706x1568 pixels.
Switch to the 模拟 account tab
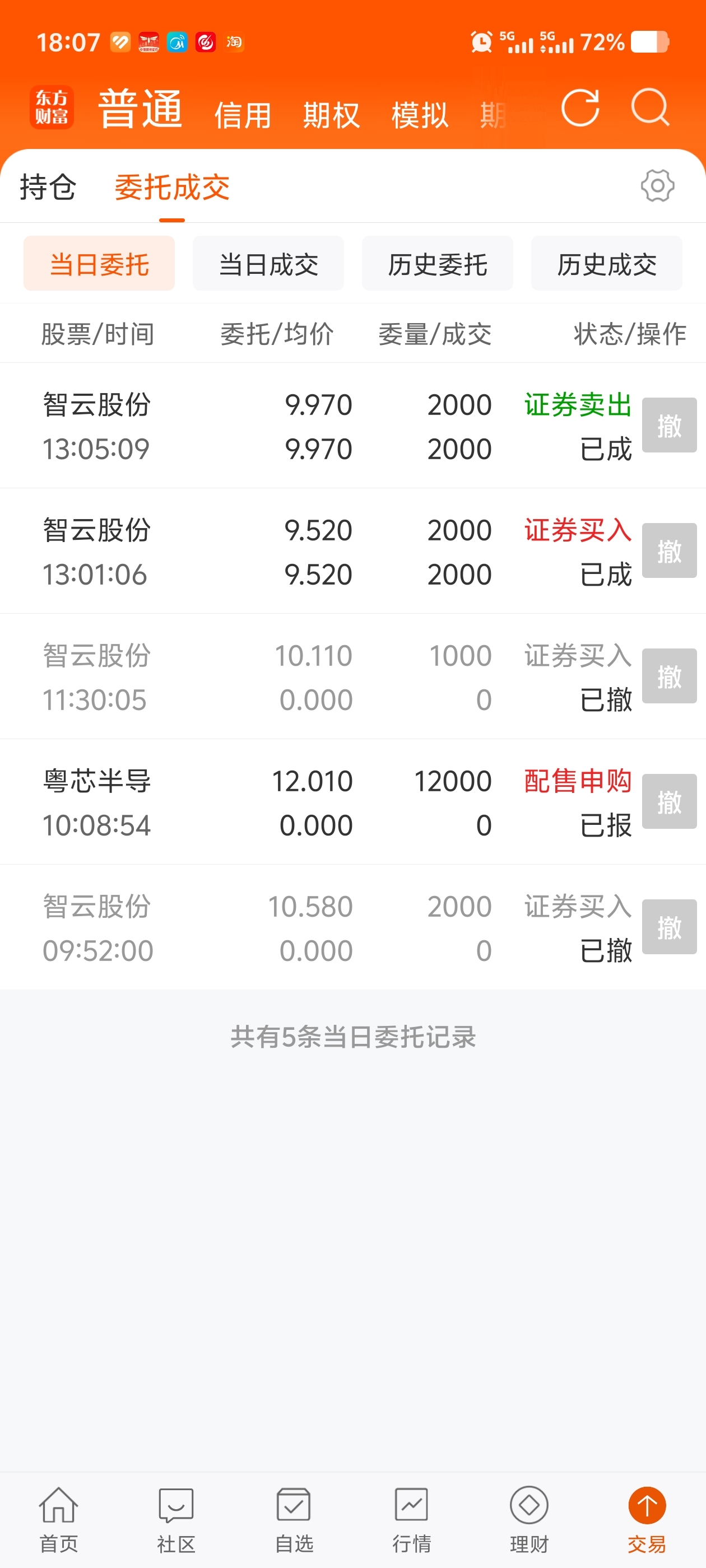pyautogui.click(x=420, y=115)
